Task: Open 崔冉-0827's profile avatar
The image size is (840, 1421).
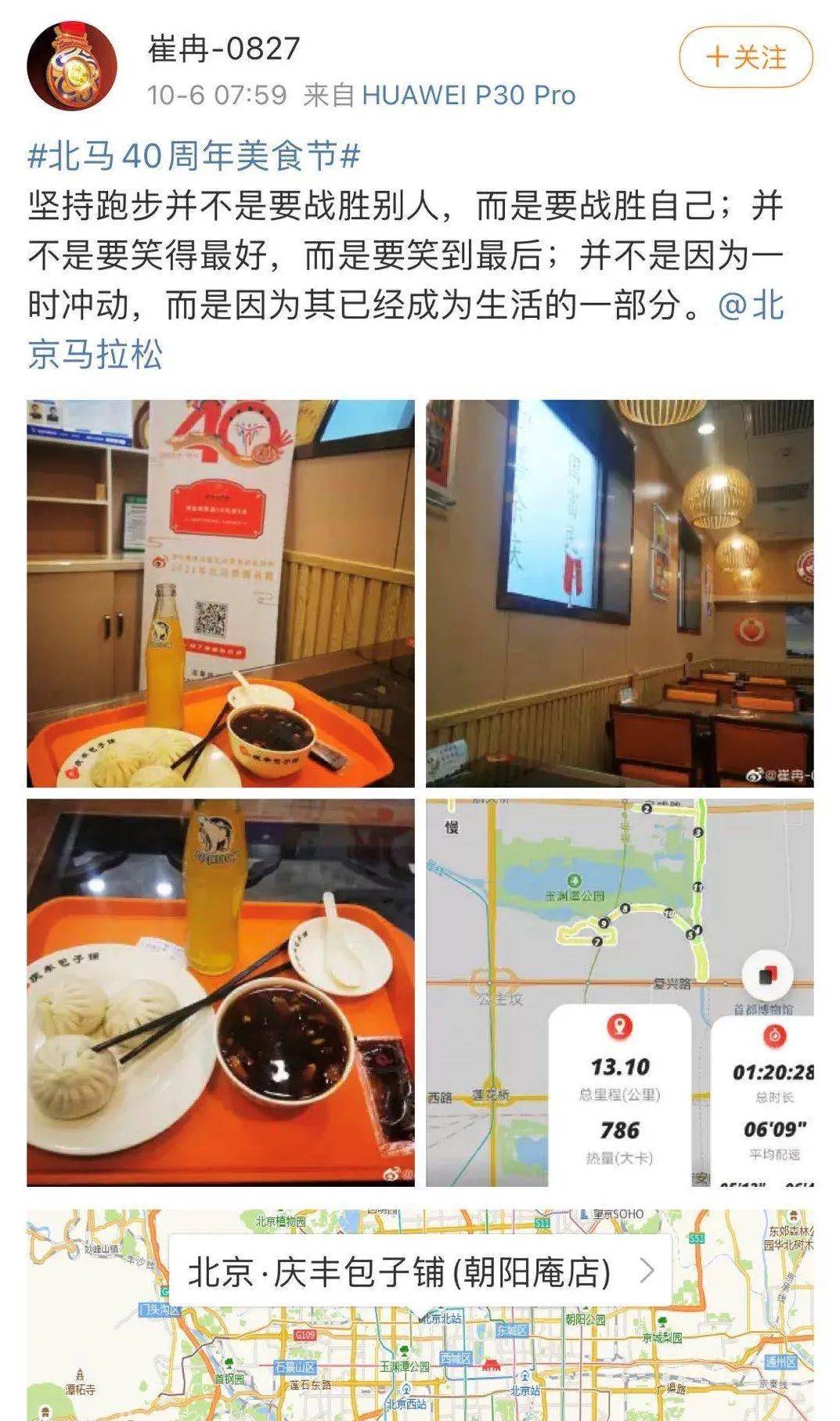Action: [x=72, y=67]
